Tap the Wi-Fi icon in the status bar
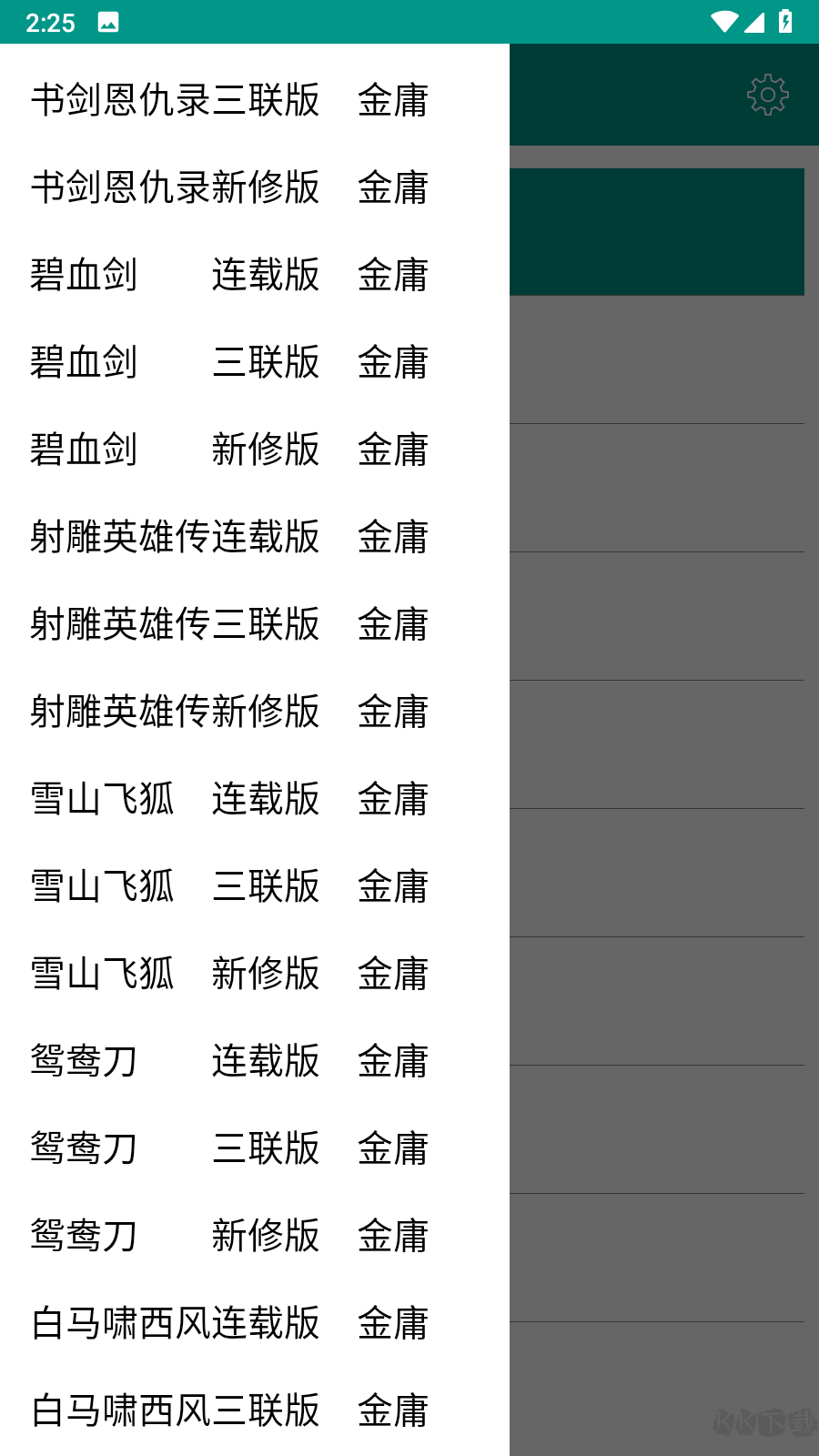Viewport: 819px width, 1456px height. [x=723, y=22]
